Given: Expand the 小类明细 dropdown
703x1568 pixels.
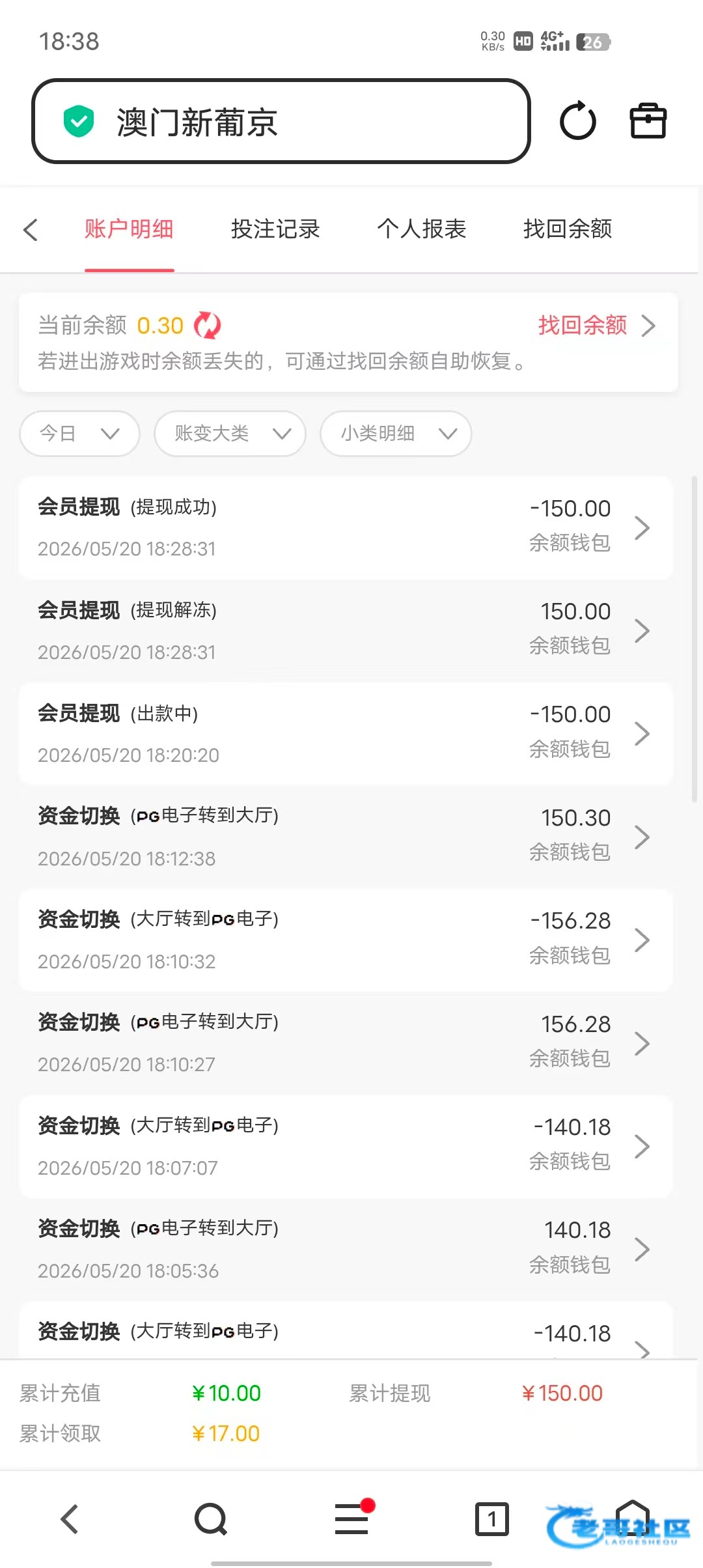Looking at the screenshot, I should tap(396, 433).
